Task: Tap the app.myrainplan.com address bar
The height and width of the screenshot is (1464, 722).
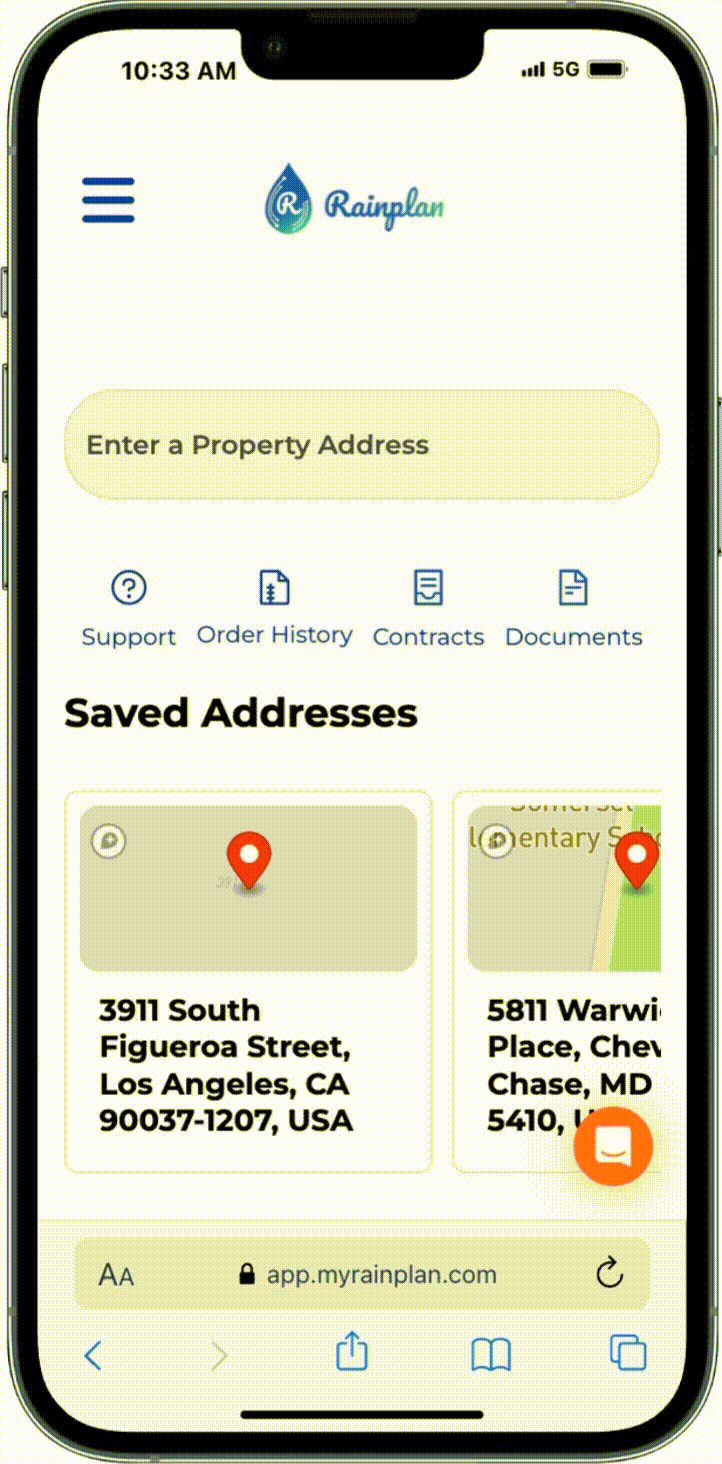Action: click(x=366, y=1275)
